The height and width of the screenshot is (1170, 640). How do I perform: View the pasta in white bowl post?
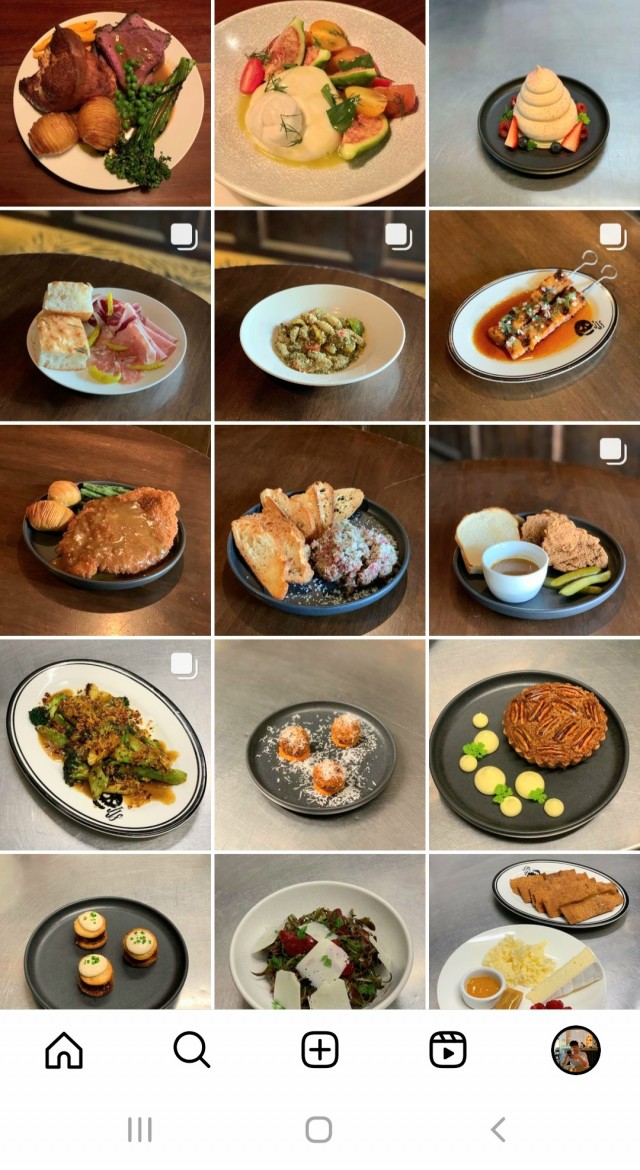pyautogui.click(x=320, y=316)
